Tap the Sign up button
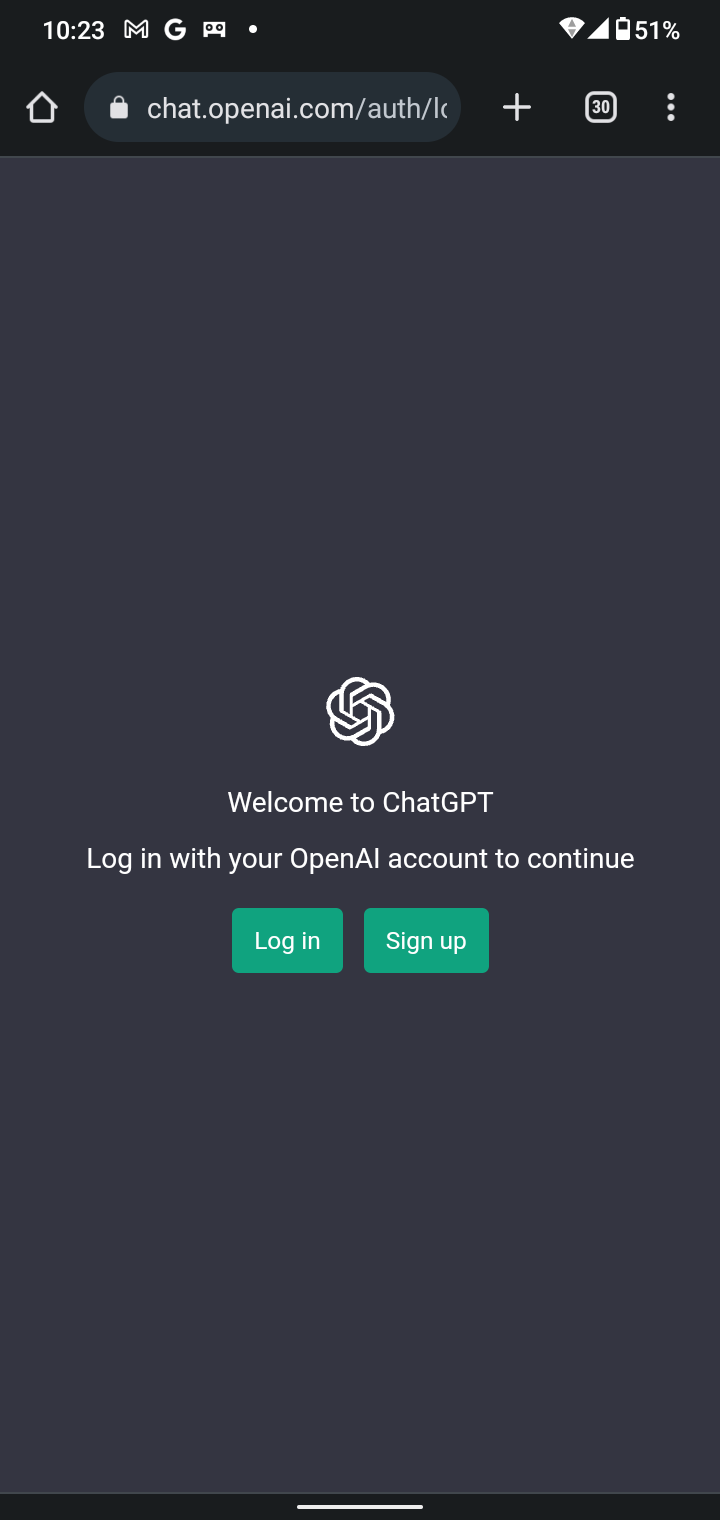The image size is (720, 1520). [426, 940]
